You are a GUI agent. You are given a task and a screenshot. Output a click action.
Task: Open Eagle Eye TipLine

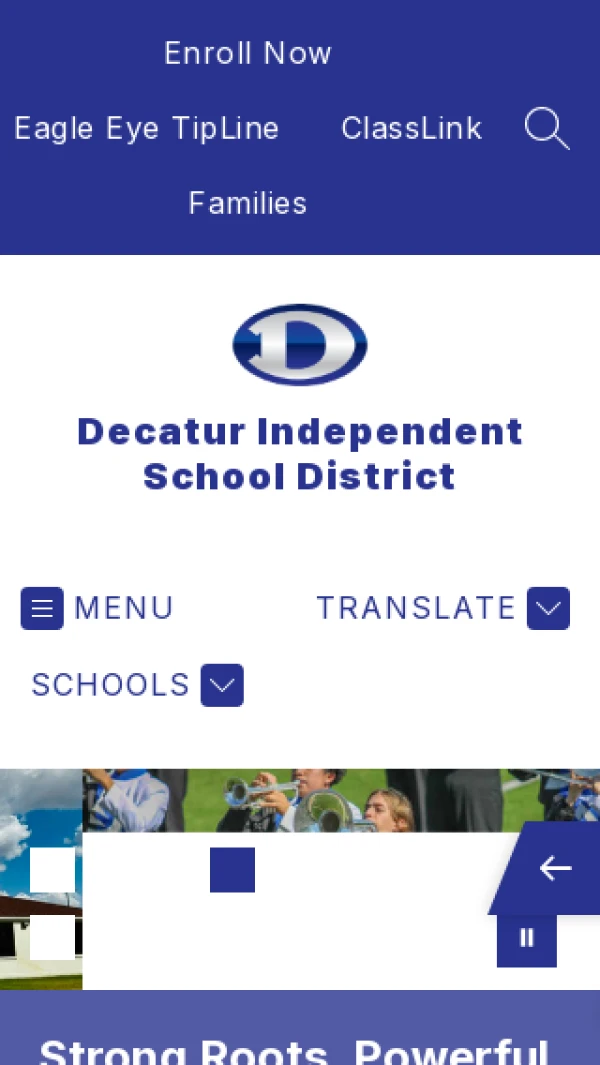tap(147, 128)
